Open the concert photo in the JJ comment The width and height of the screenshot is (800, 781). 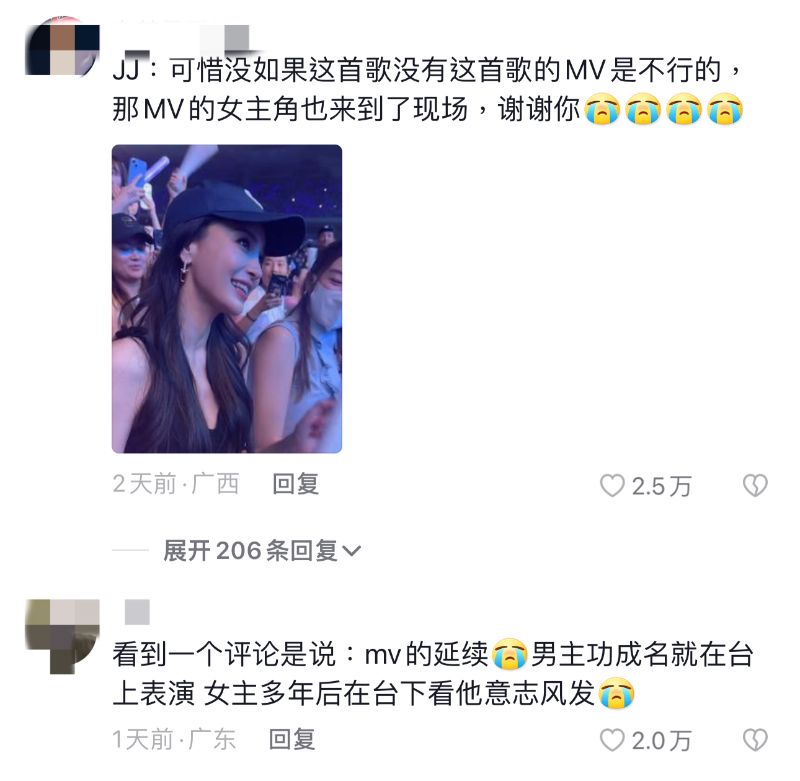226,298
